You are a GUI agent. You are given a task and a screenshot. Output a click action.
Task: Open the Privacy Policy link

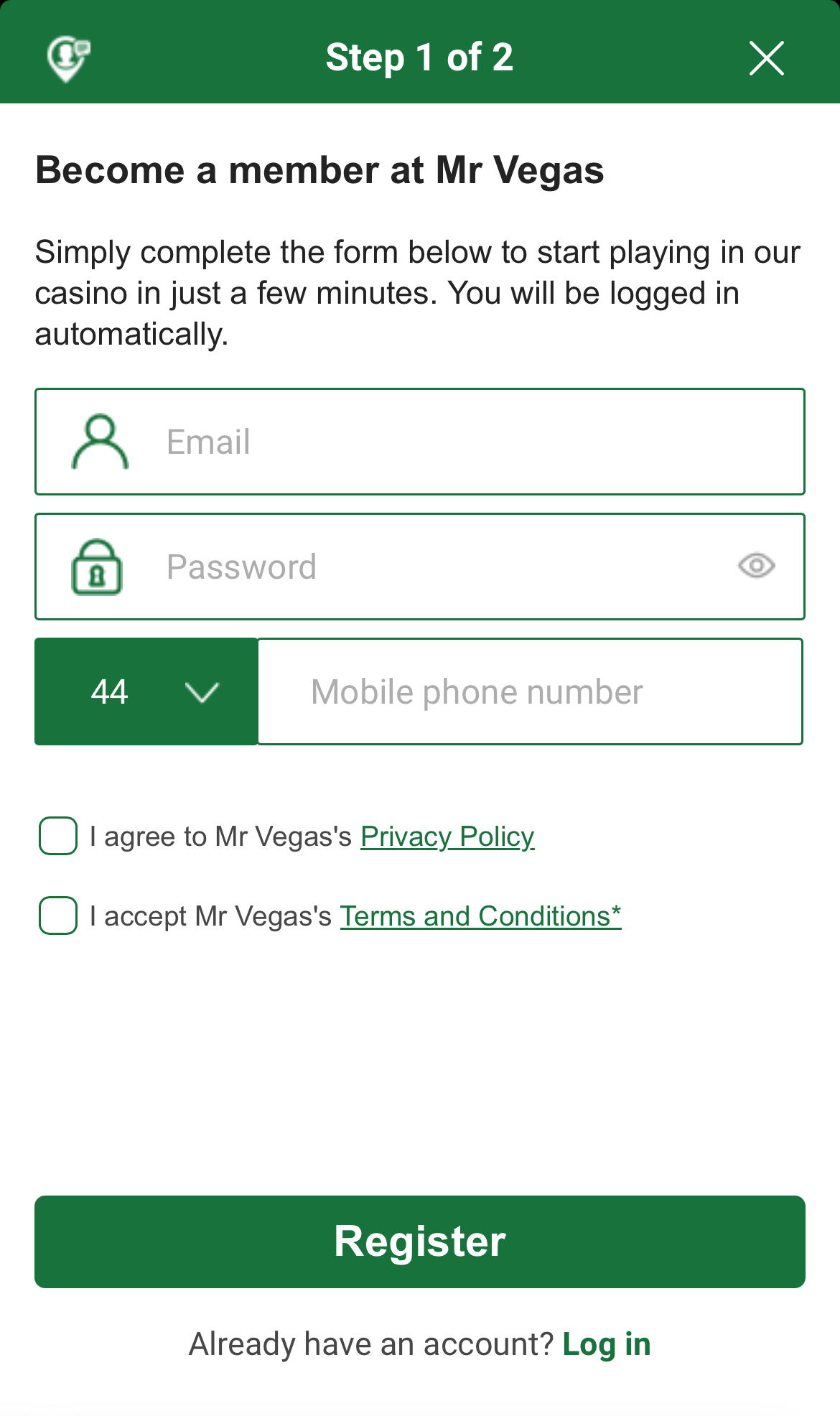click(x=447, y=836)
